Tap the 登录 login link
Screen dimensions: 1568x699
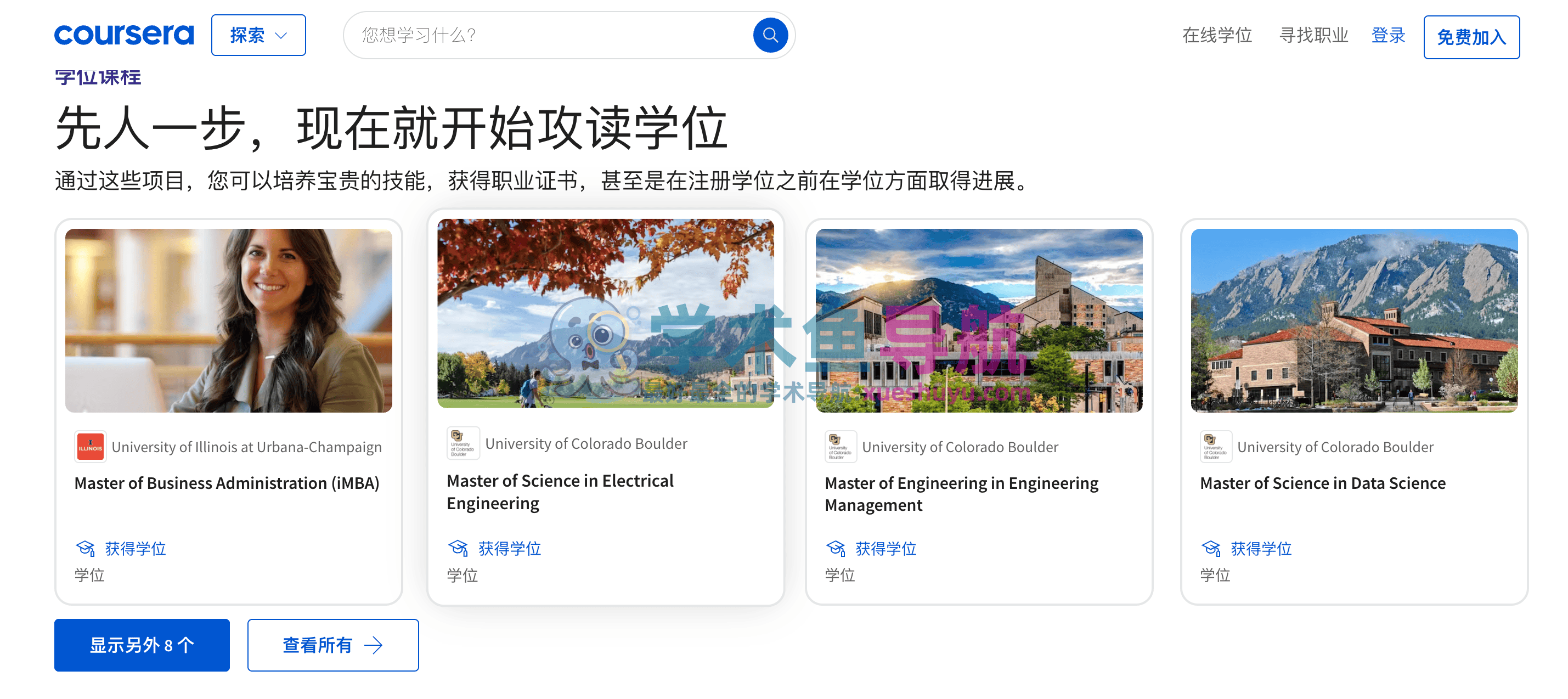(1388, 35)
